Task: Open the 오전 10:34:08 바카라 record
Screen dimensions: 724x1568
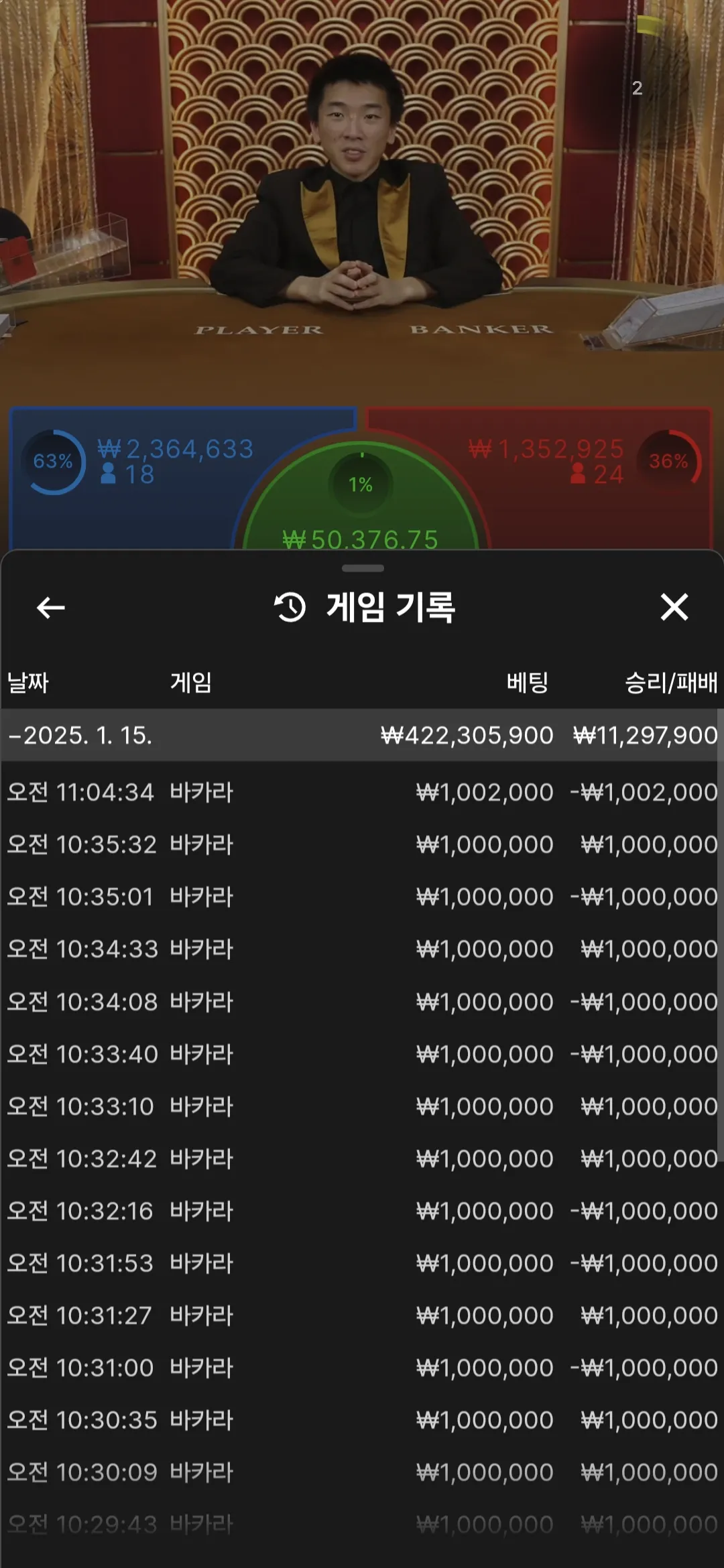Action: point(362,1002)
